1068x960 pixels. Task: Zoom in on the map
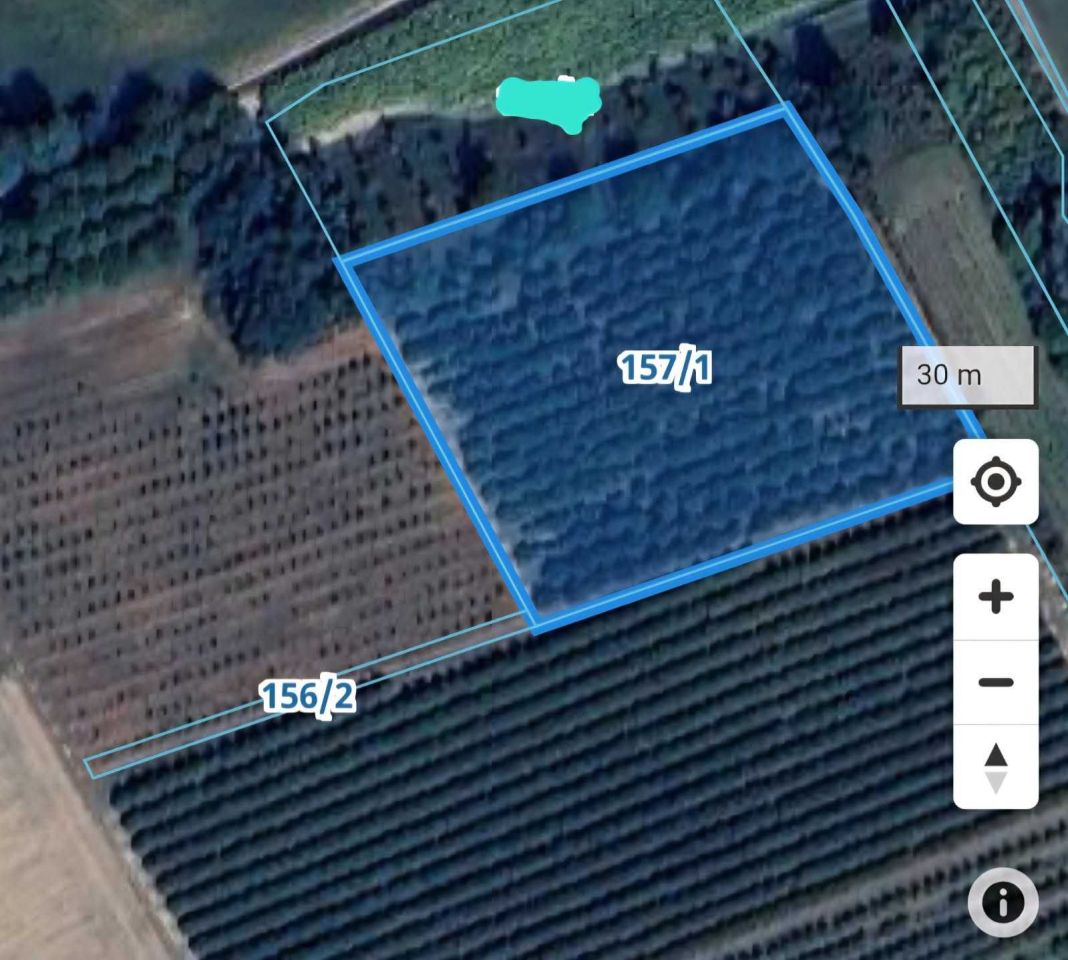pyautogui.click(x=995, y=598)
